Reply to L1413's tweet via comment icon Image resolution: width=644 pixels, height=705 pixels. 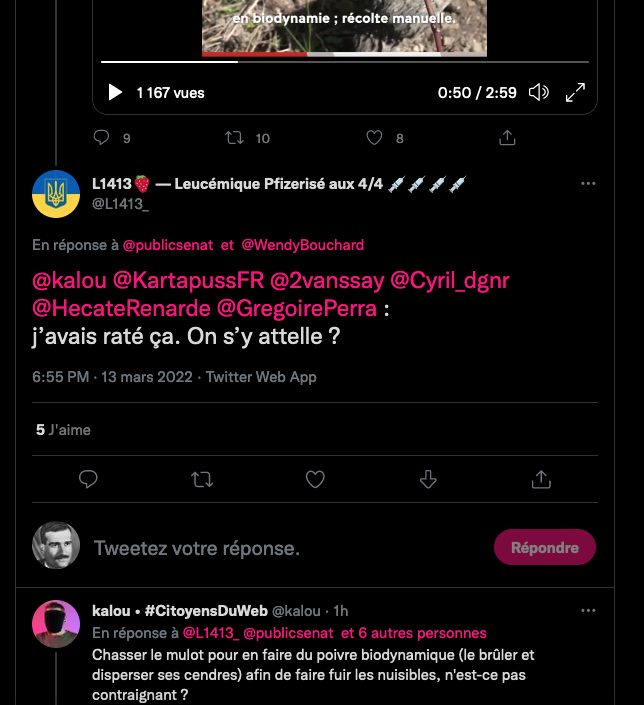pos(88,480)
